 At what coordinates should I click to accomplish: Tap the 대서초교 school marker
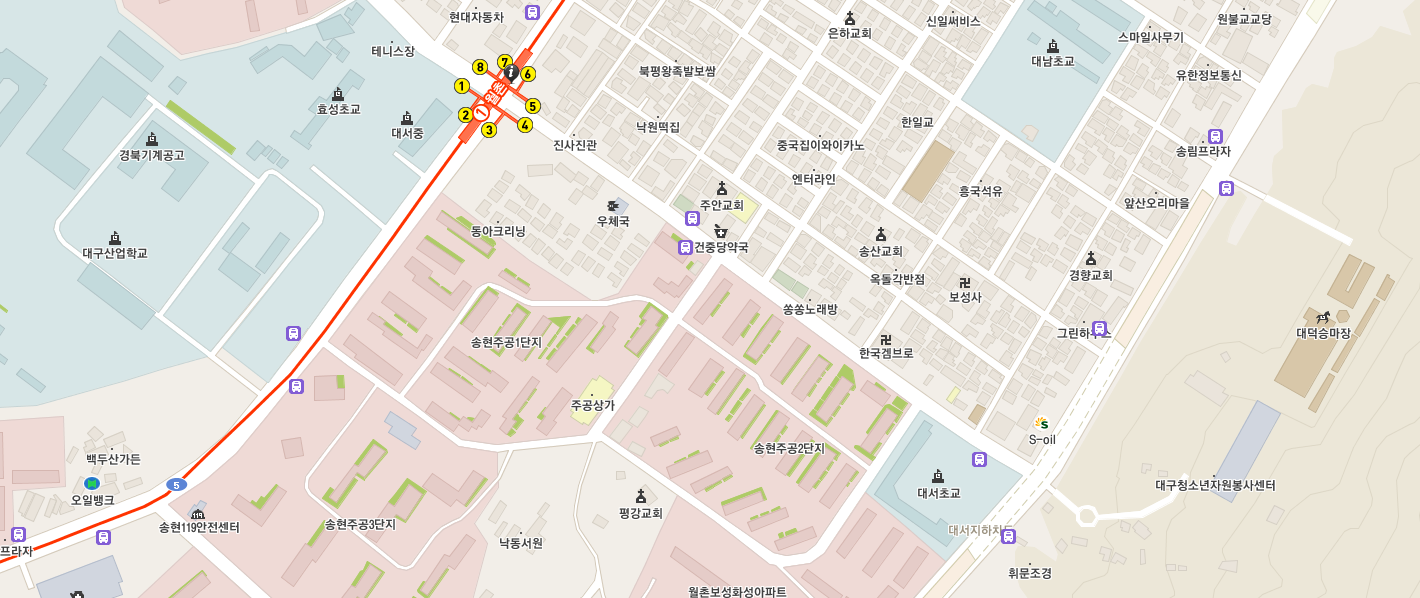(938, 476)
